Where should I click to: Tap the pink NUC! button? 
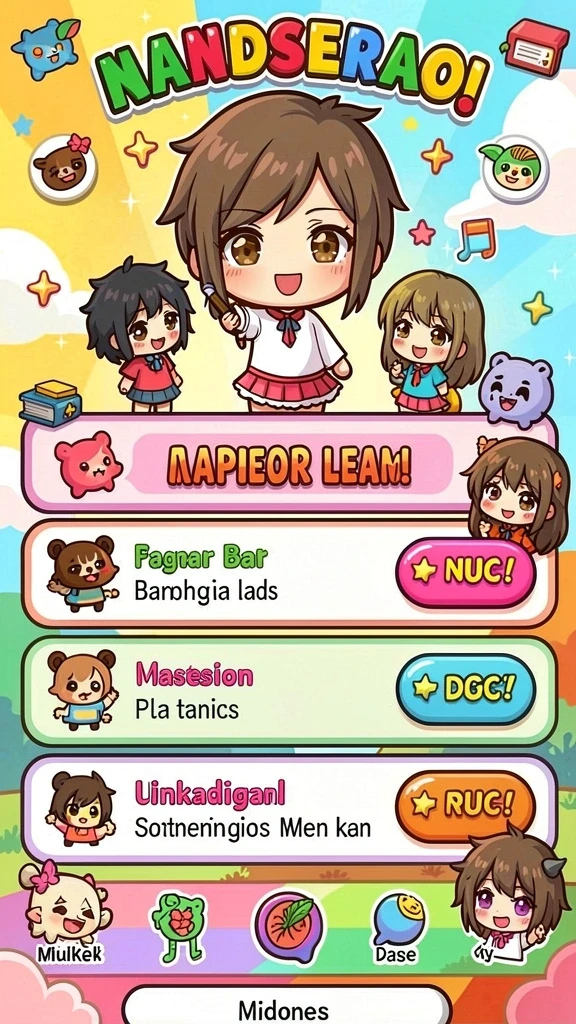tap(466, 571)
